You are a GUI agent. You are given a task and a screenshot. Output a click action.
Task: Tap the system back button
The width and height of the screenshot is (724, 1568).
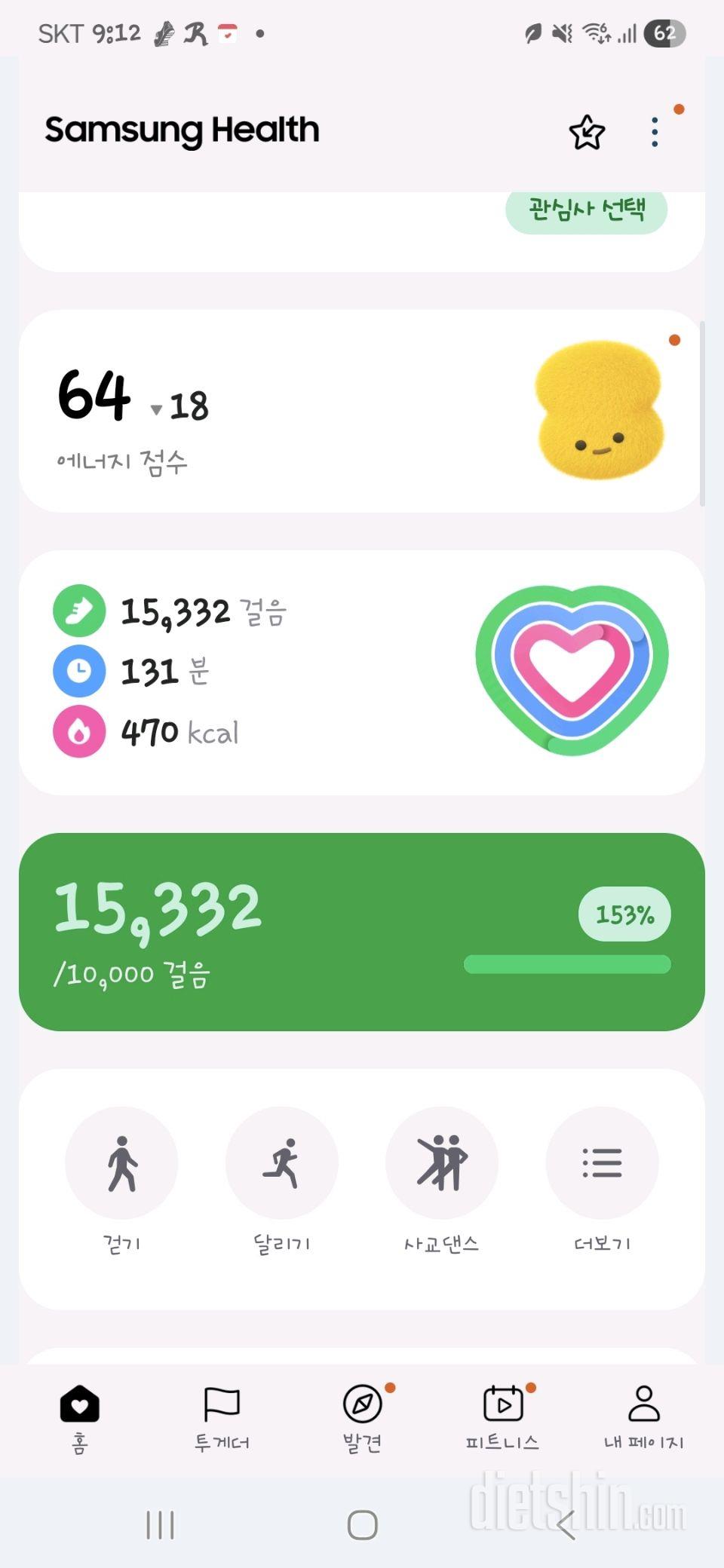pyautogui.click(x=566, y=1524)
